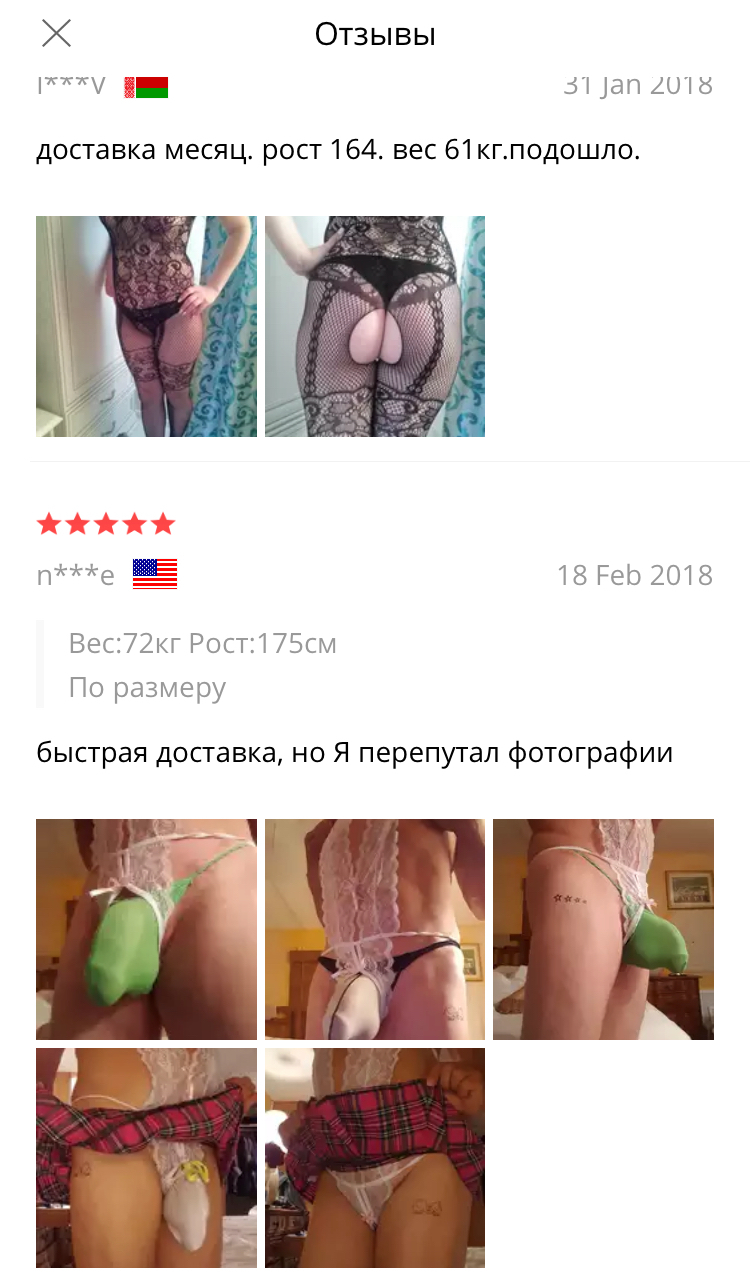Open fifth photo in n***e's review
This screenshot has width=750, height=1283.
pyautogui.click(x=375, y=1158)
